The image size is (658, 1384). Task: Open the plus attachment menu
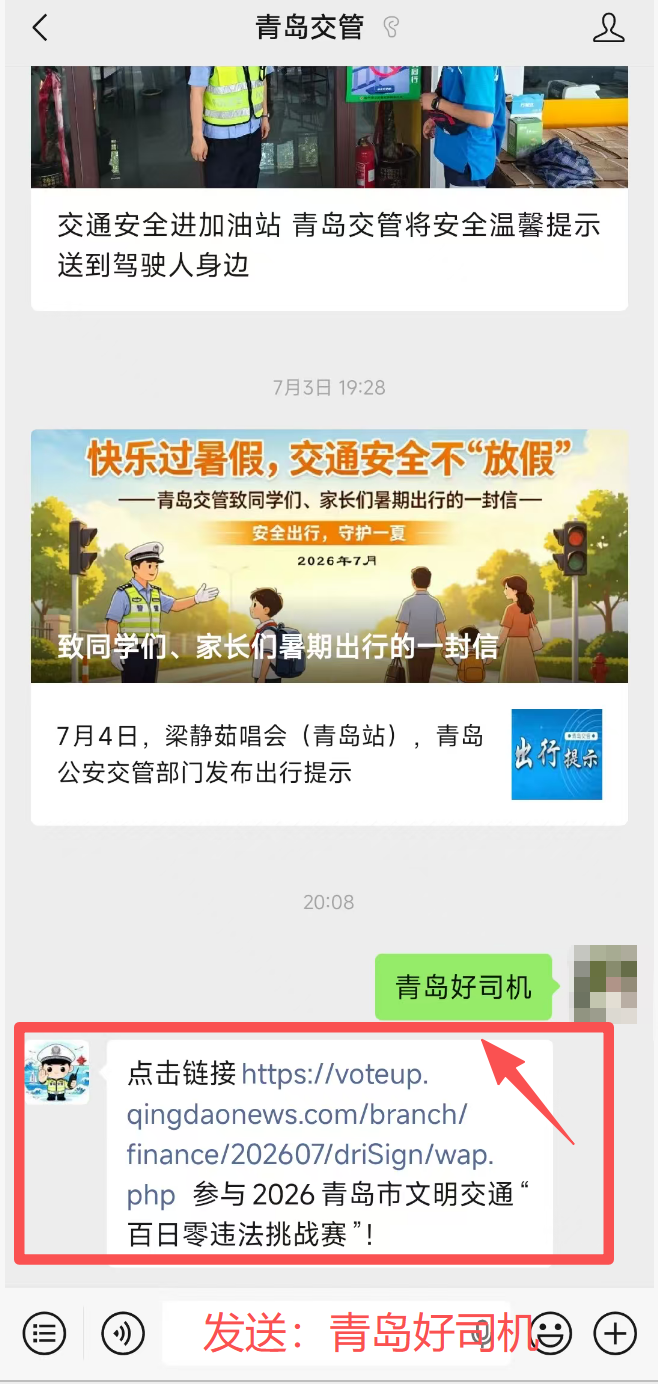pyautogui.click(x=615, y=1333)
